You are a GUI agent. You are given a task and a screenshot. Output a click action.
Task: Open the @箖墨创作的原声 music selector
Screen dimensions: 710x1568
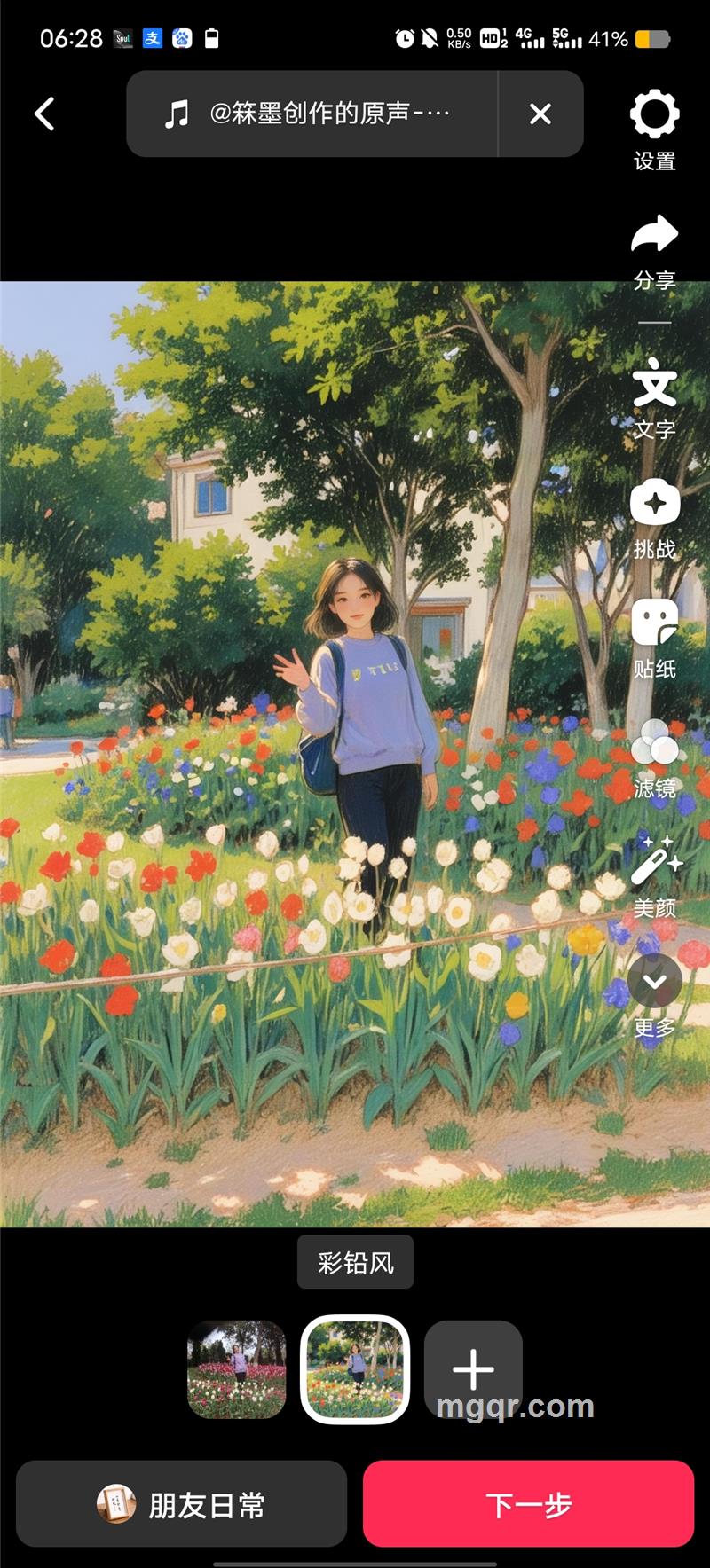311,114
